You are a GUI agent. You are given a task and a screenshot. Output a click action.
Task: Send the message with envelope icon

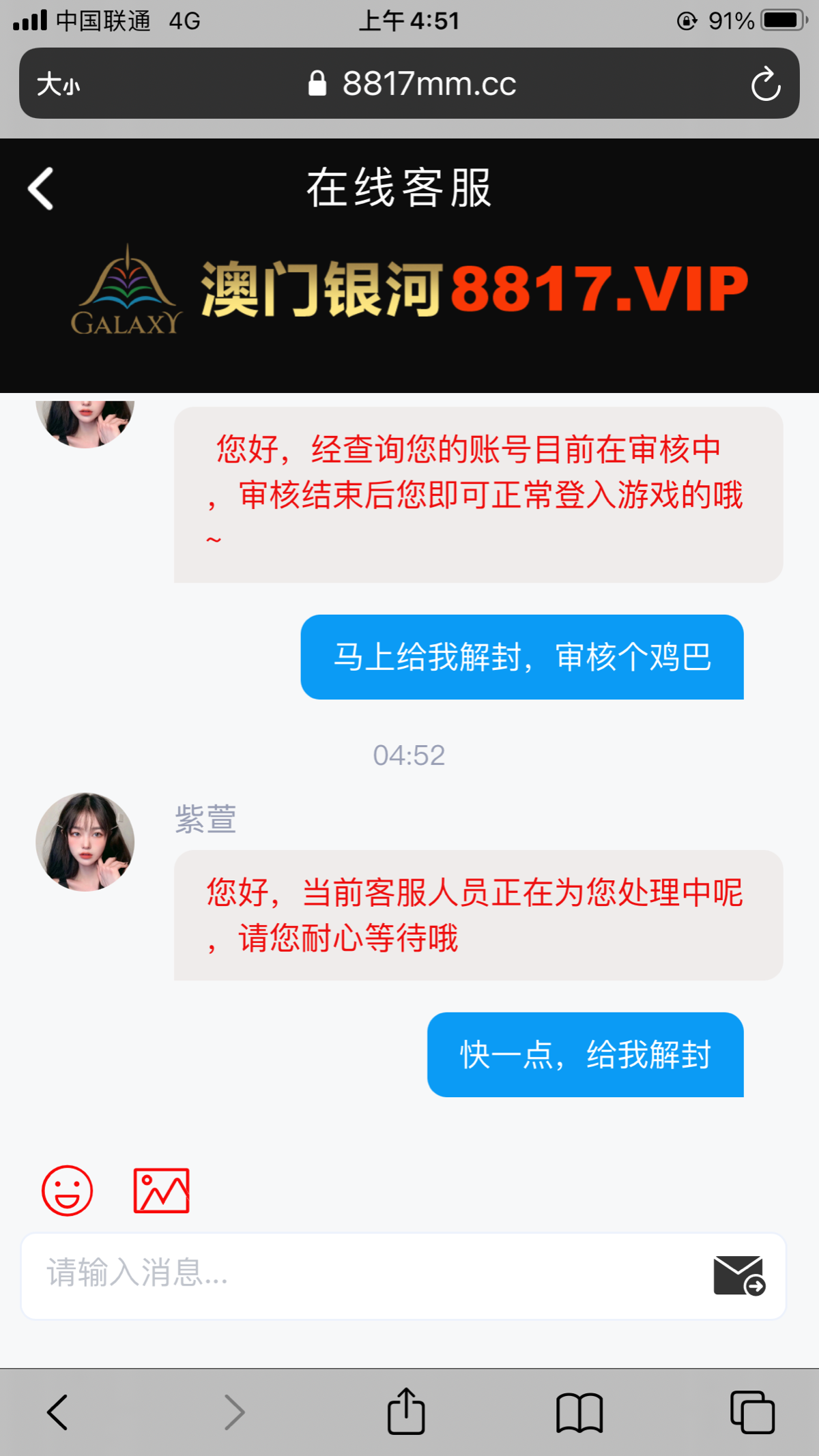click(x=738, y=1275)
